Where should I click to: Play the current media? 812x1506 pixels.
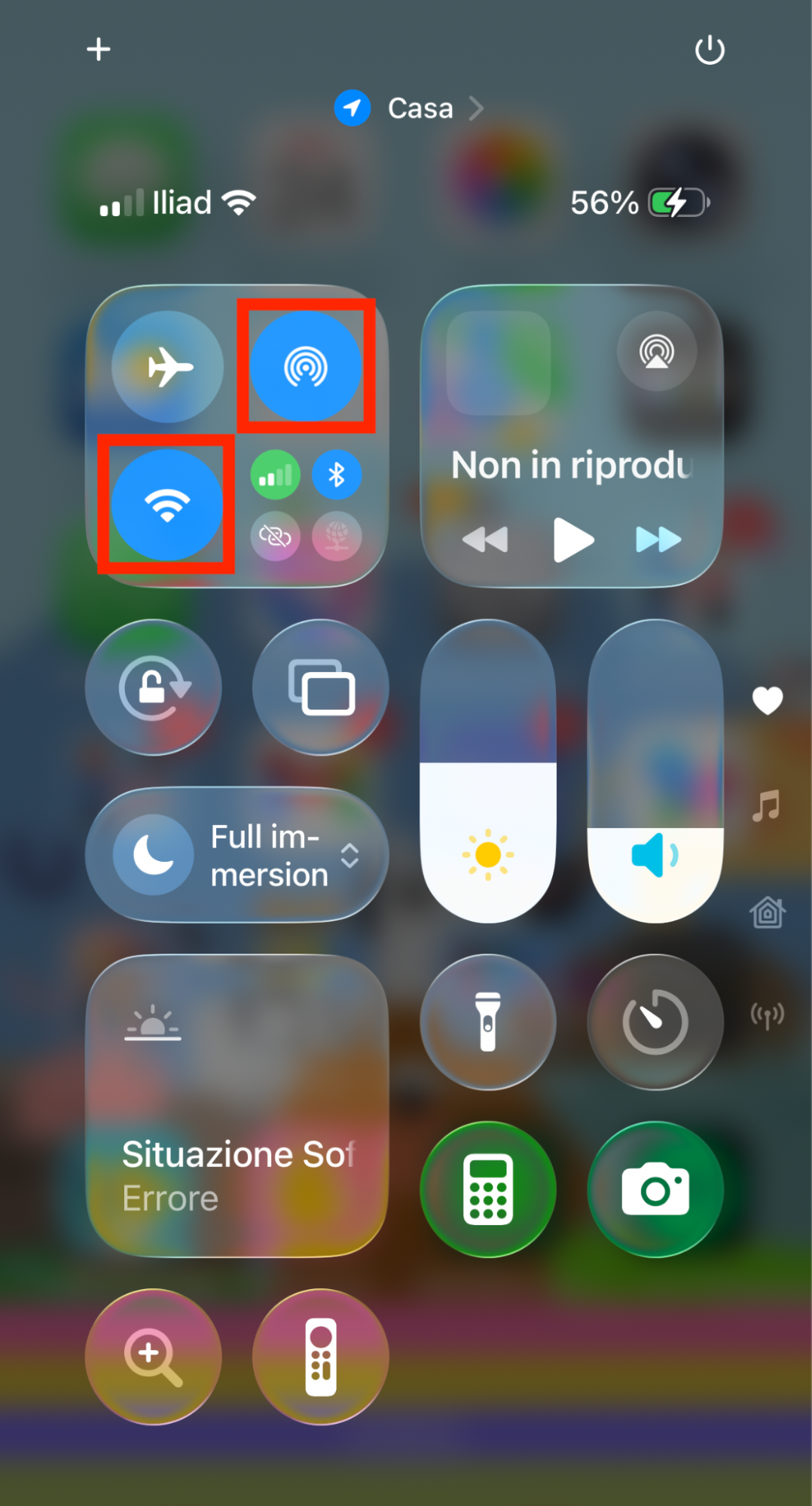click(x=572, y=539)
